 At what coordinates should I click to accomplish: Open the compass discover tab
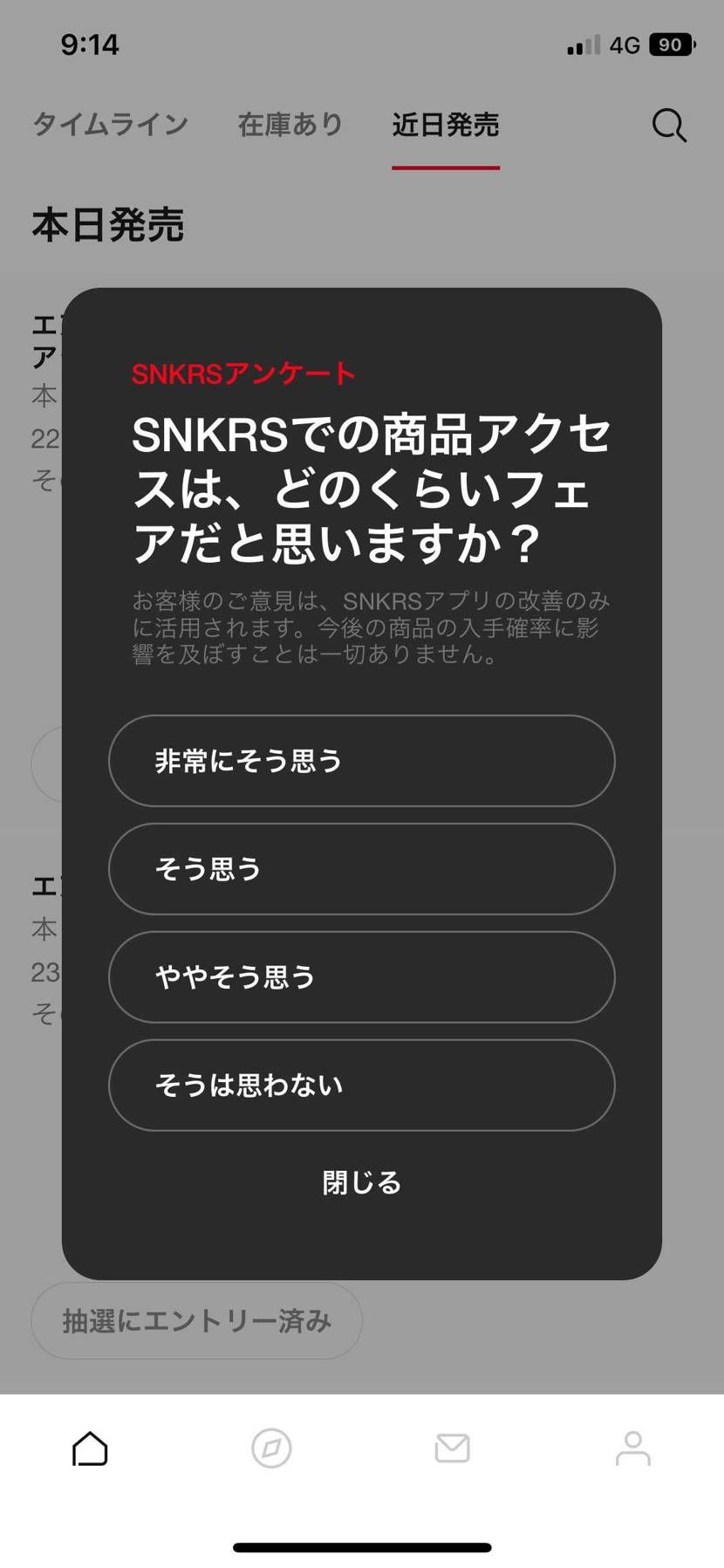click(x=271, y=1448)
